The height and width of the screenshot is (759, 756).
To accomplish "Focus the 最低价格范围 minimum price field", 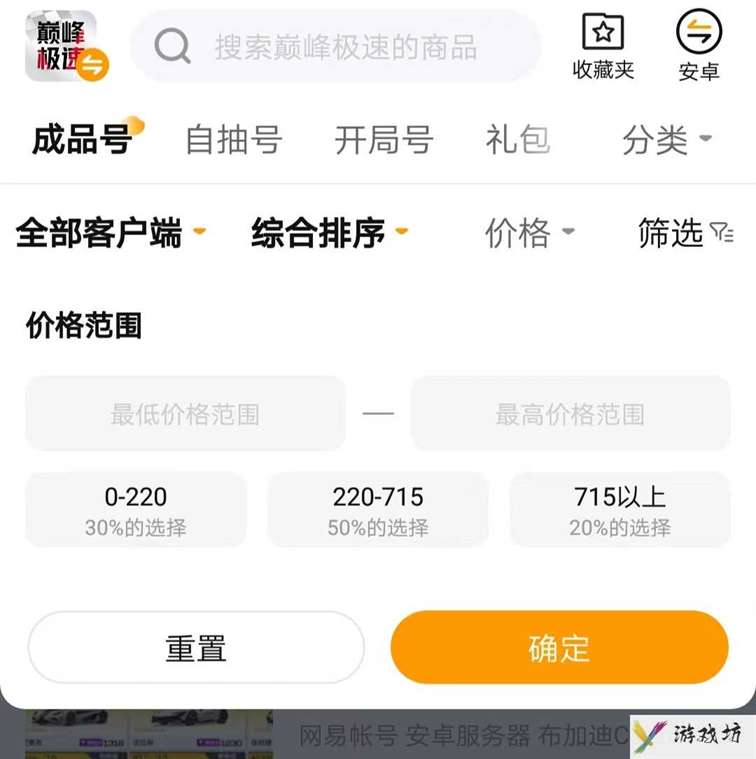I will (185, 413).
